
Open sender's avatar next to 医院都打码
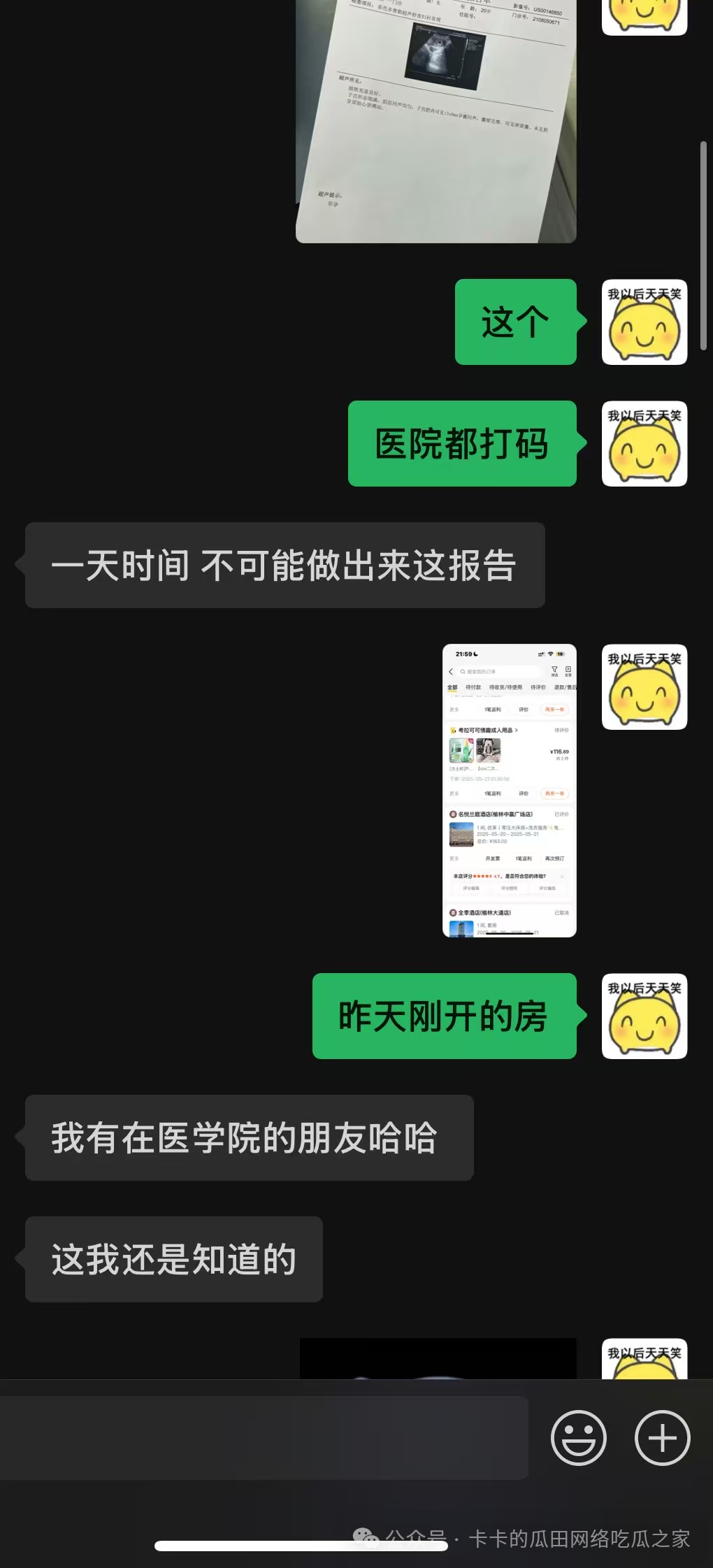click(644, 443)
